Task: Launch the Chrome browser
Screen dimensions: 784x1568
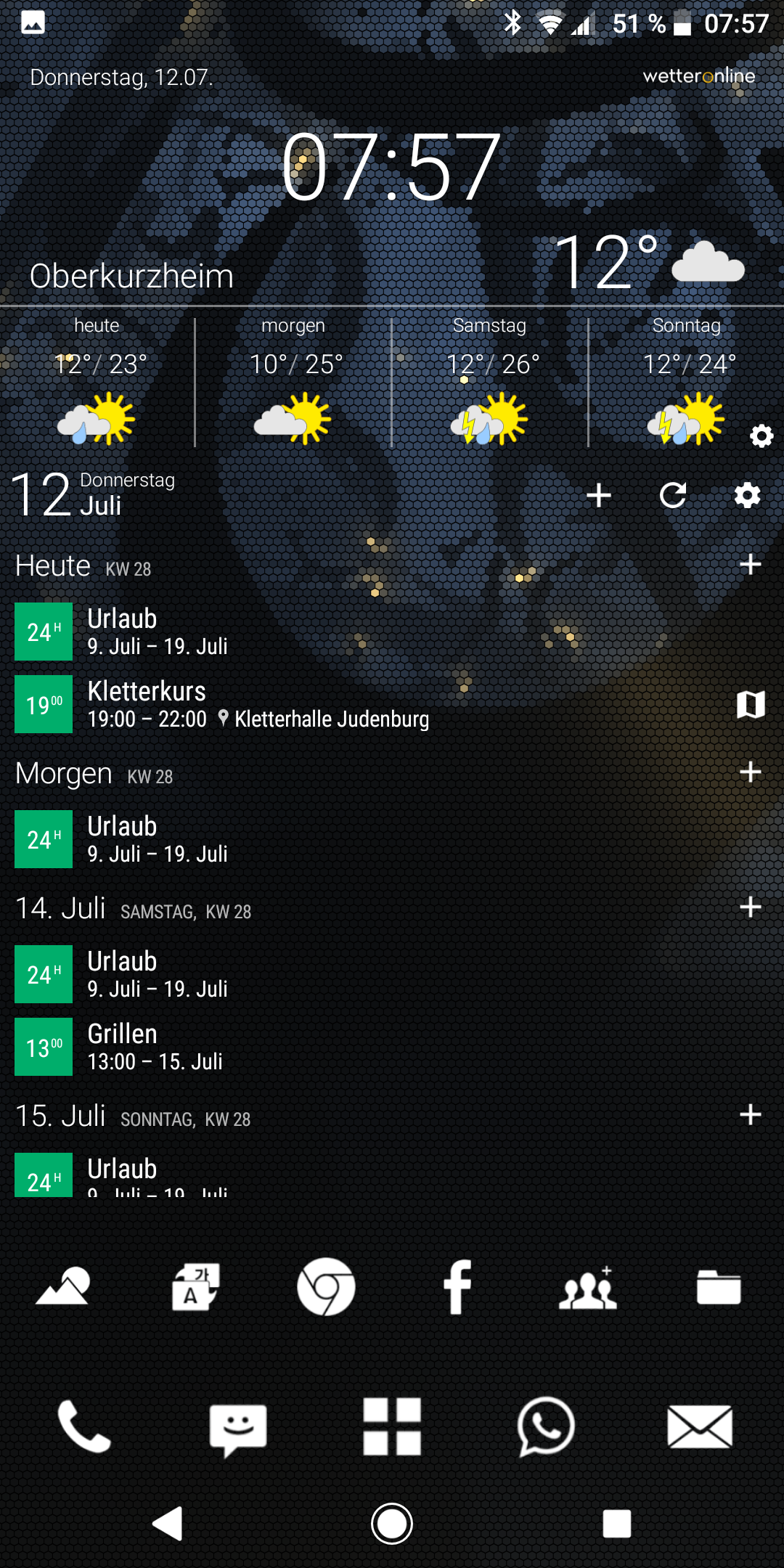Action: pyautogui.click(x=326, y=1287)
